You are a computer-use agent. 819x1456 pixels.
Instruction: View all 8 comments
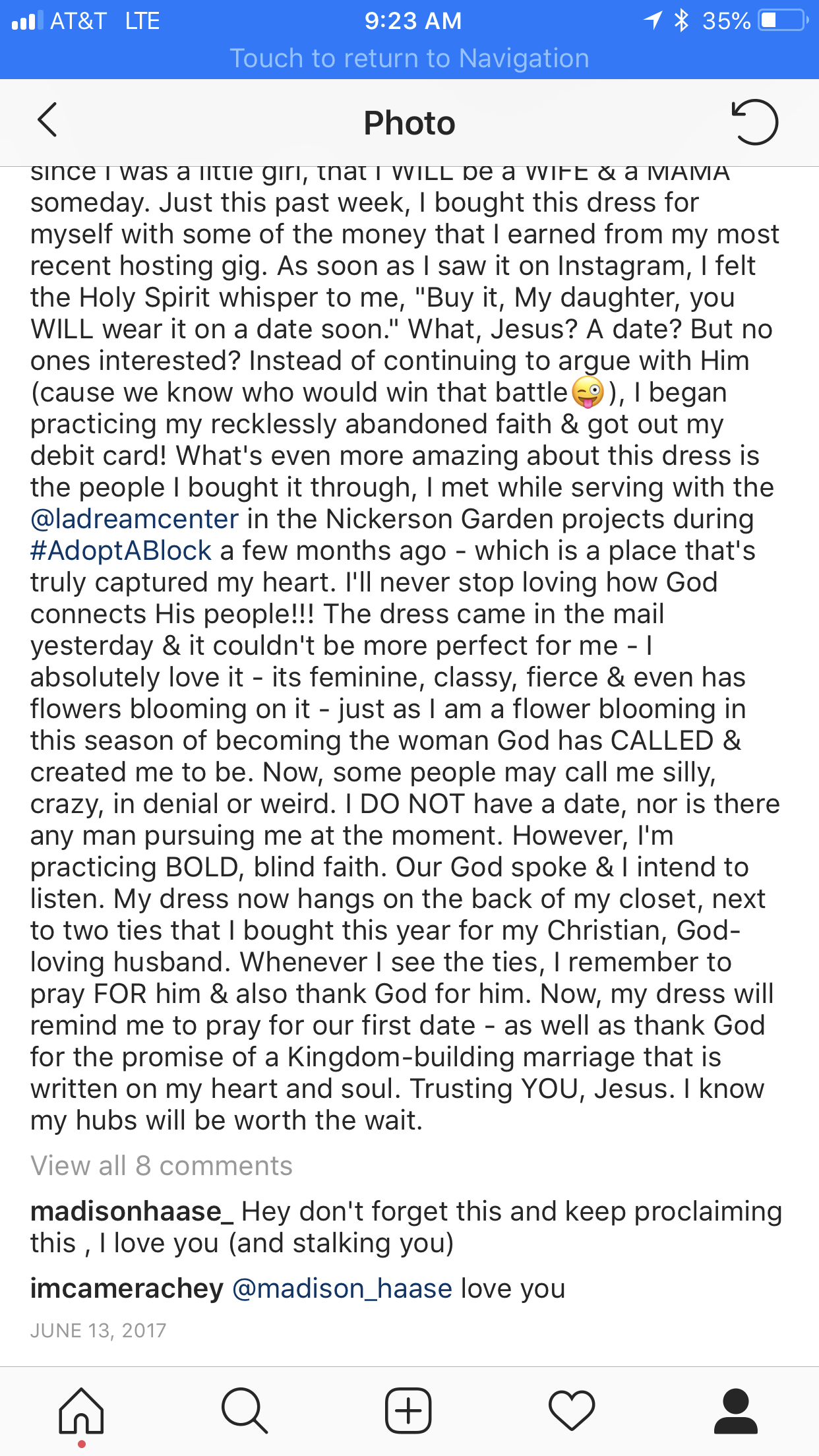[x=162, y=1166]
